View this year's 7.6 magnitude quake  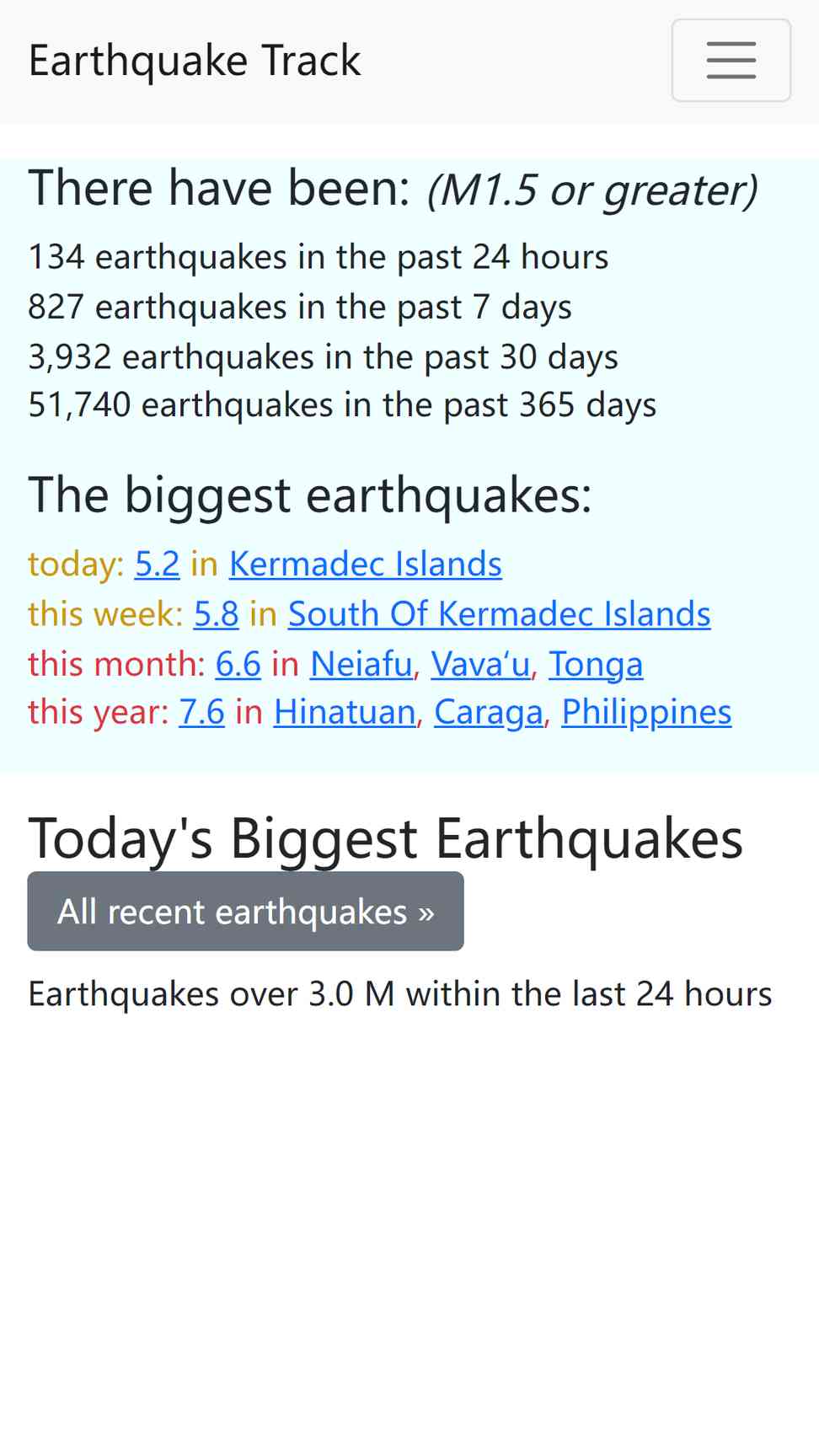point(202,712)
